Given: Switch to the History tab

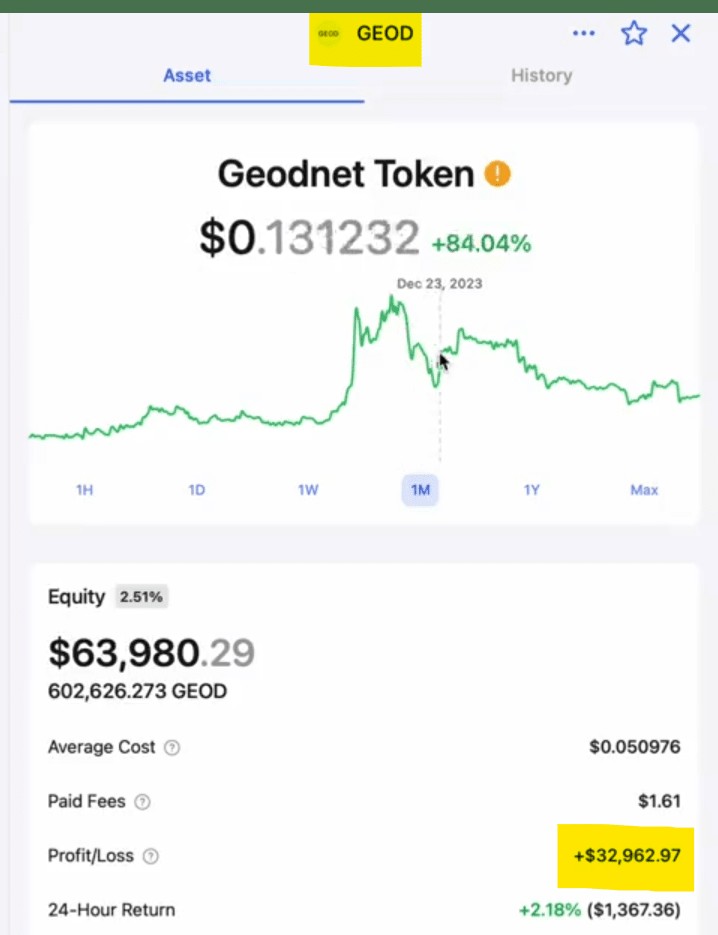Looking at the screenshot, I should [541, 76].
